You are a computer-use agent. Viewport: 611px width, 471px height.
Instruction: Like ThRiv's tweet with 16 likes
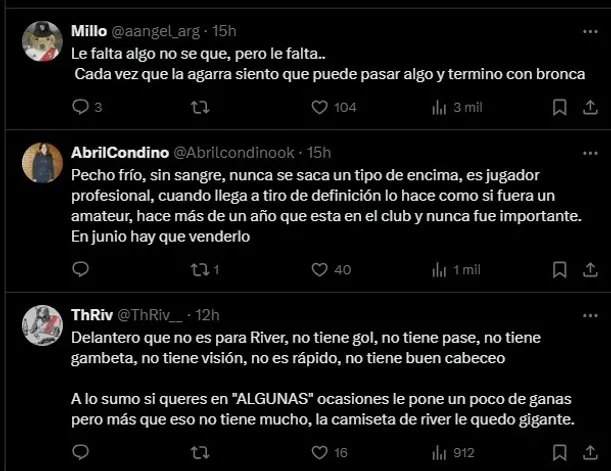click(x=320, y=453)
